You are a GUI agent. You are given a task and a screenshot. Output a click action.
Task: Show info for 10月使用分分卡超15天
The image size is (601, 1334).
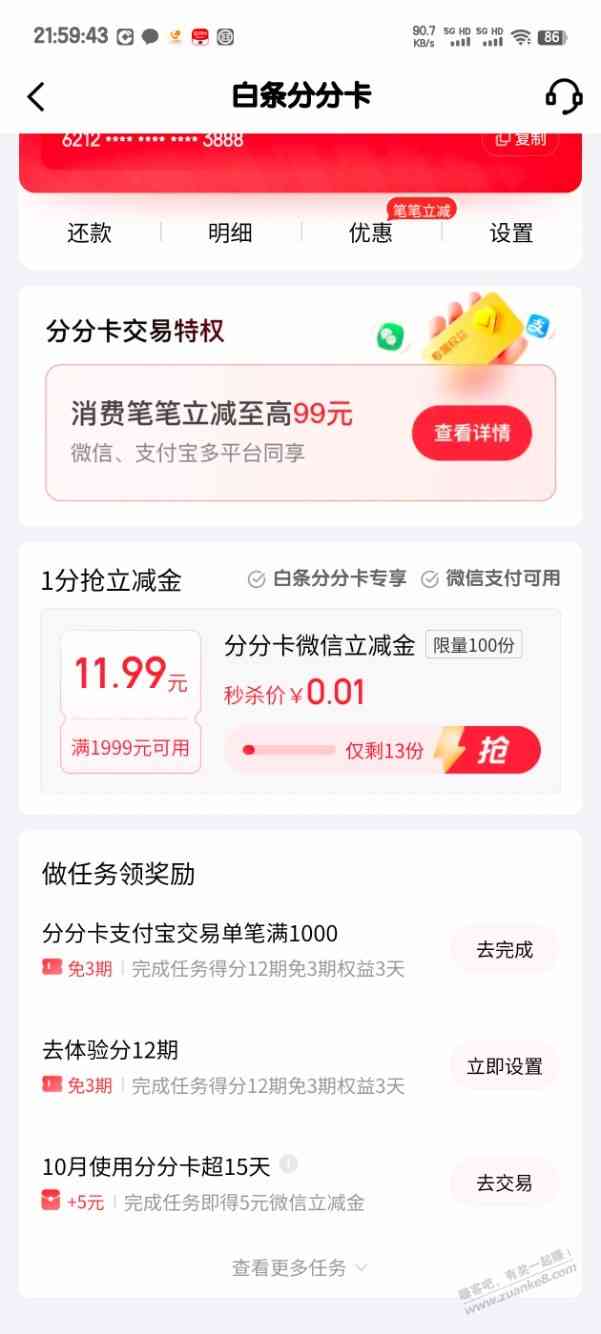[x=289, y=1164]
